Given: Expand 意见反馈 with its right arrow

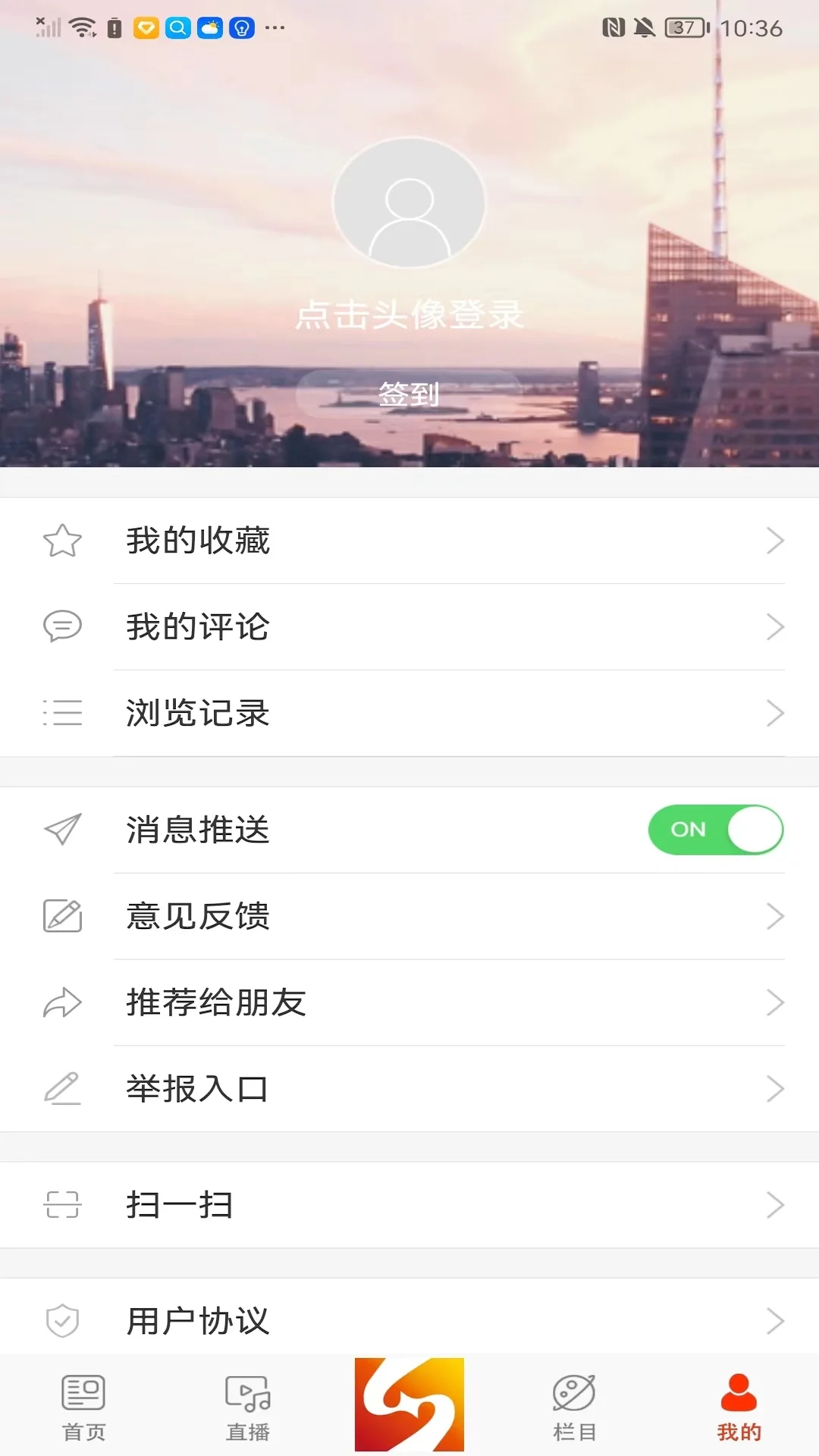Looking at the screenshot, I should (x=776, y=917).
